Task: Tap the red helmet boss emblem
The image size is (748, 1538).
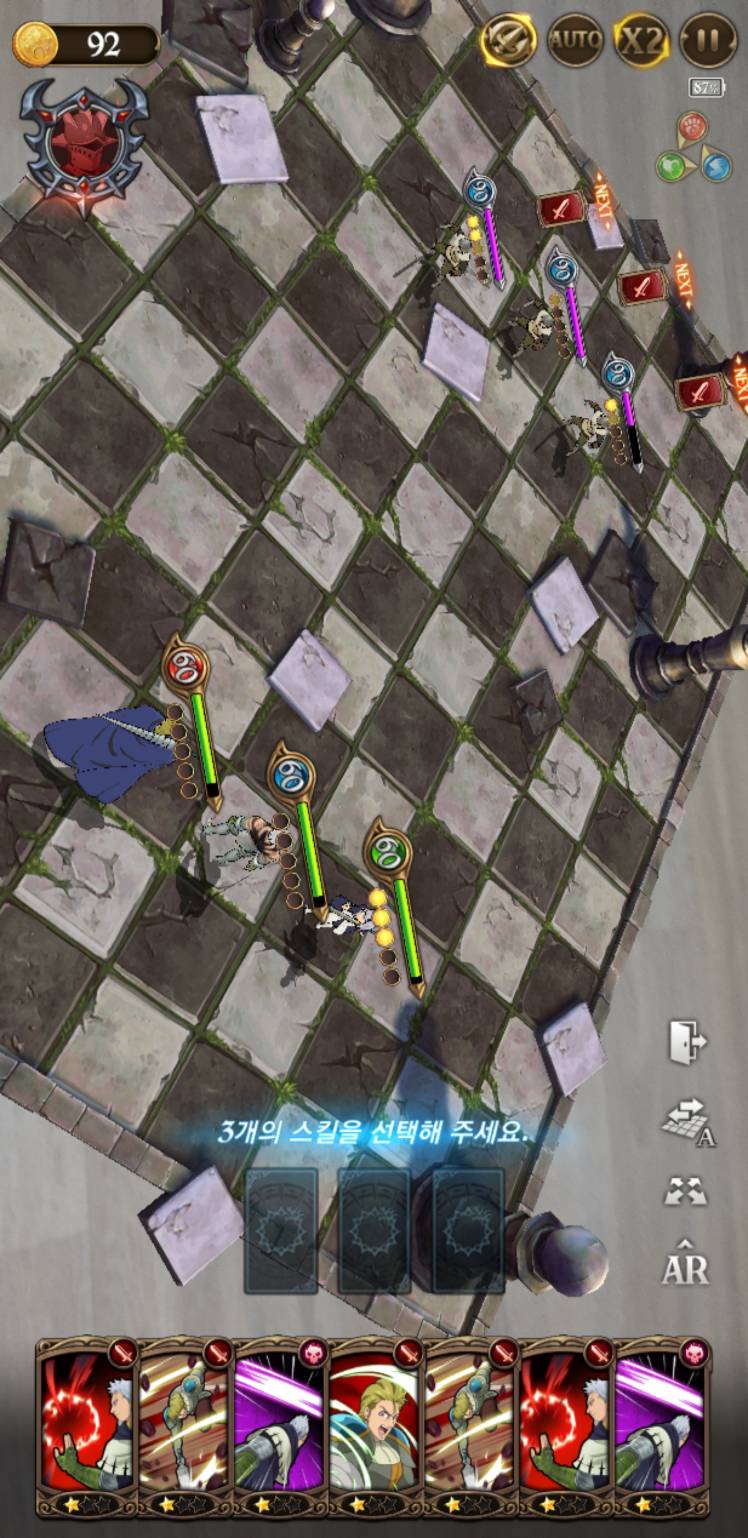Action: click(83, 146)
